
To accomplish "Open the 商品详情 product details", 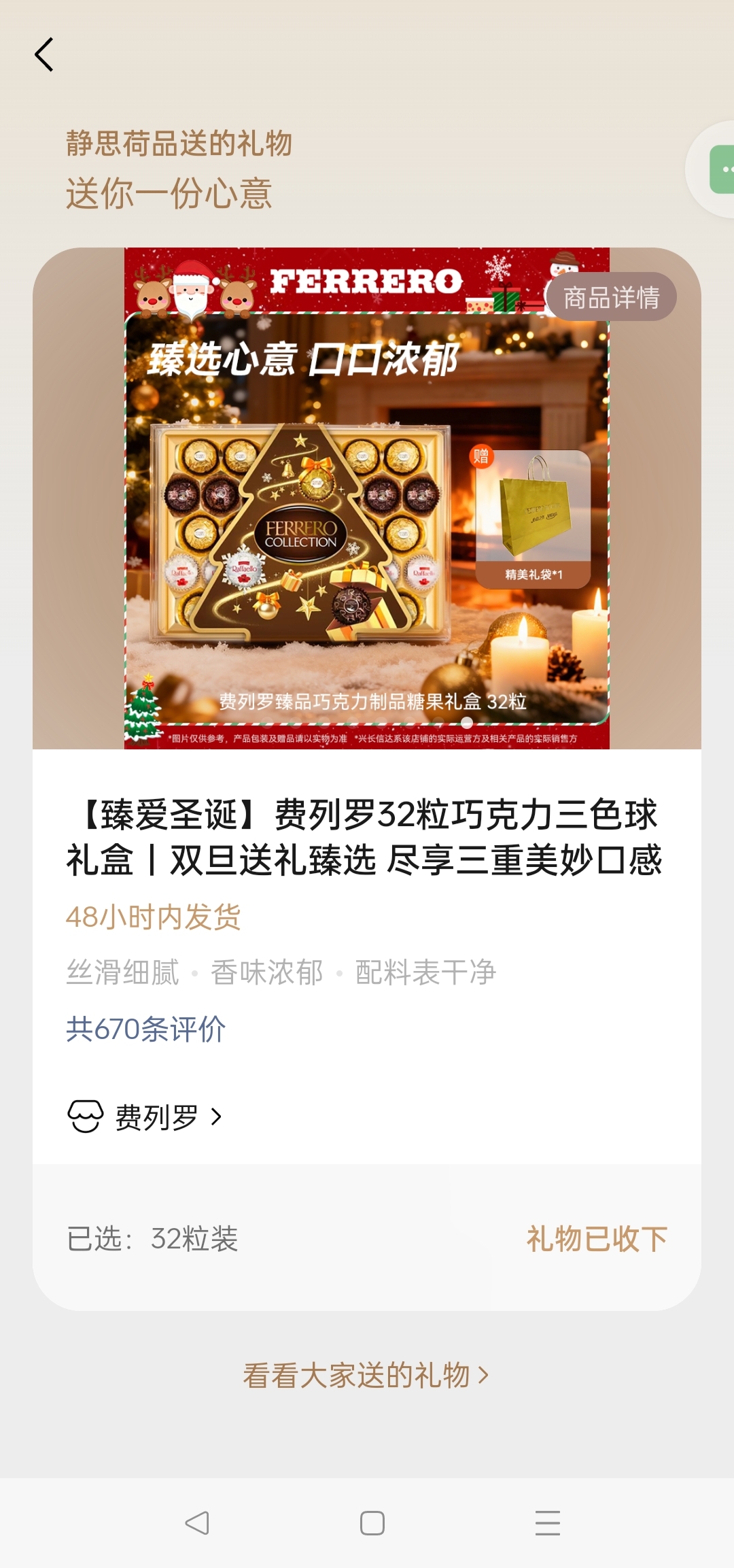I will 611,297.
